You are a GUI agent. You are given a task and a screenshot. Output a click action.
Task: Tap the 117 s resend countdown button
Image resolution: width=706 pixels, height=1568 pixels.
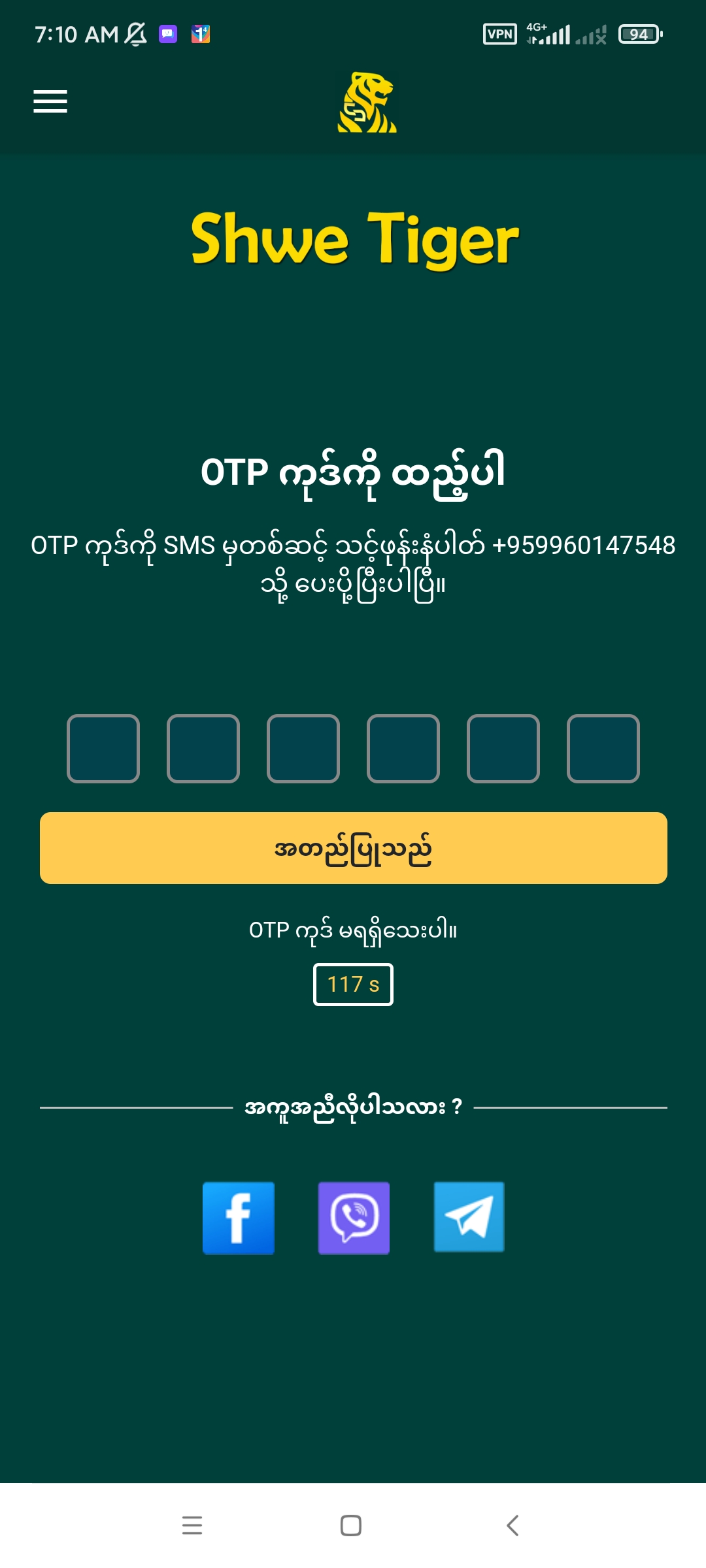point(353,985)
